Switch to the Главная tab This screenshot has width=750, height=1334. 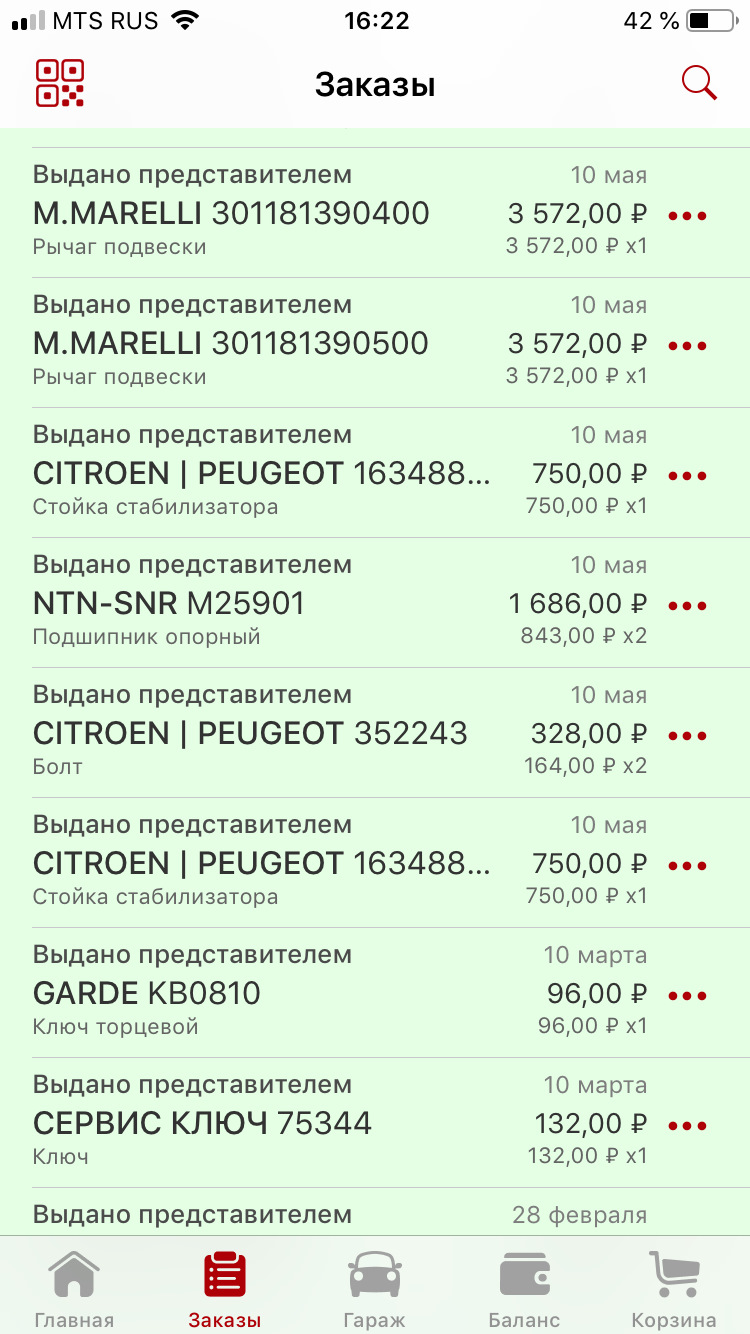pos(75,1290)
